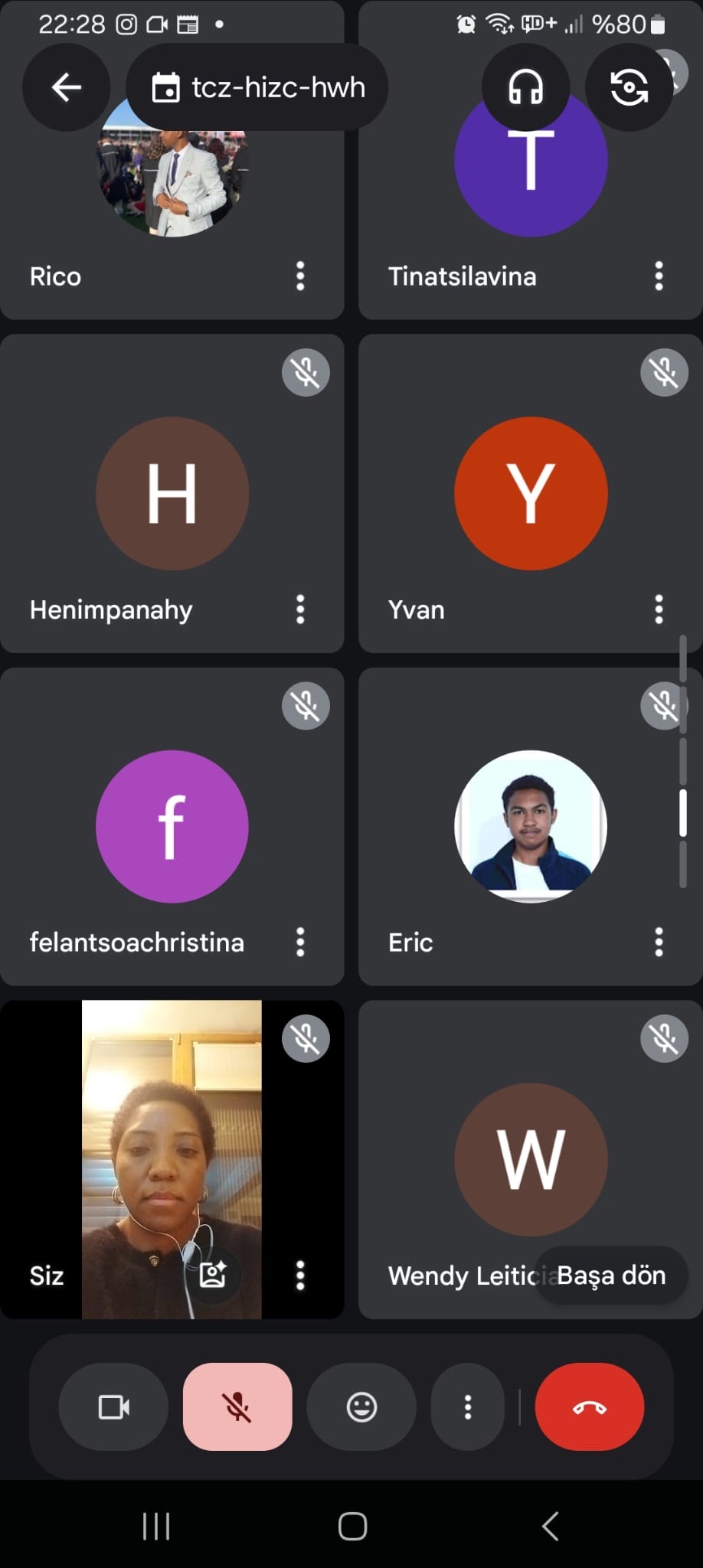This screenshot has height=1568, width=703.
Task: Open the options menu for Rico
Action: tap(300, 276)
